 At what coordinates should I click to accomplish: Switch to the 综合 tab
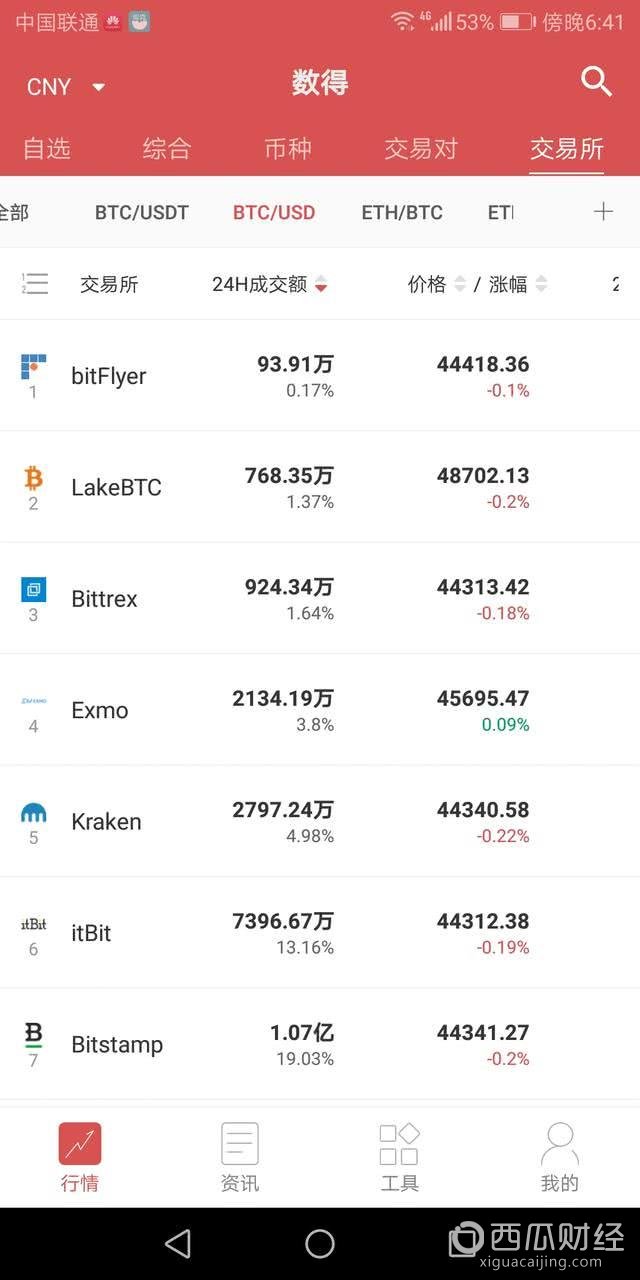tap(167, 149)
